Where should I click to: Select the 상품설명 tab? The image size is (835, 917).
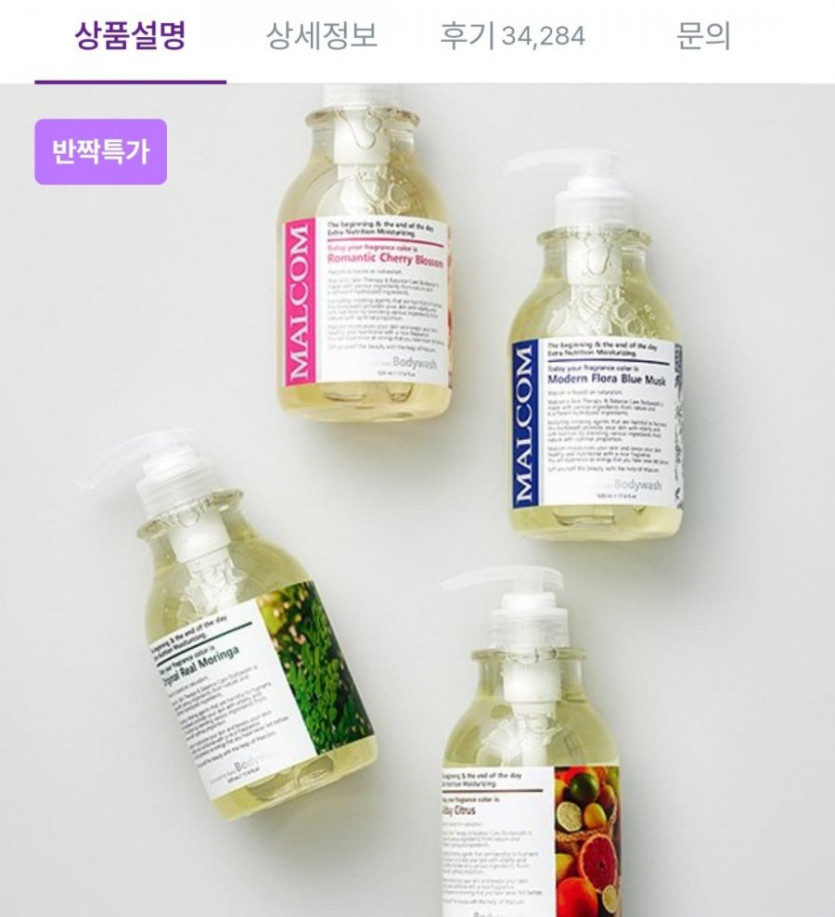coord(130,37)
